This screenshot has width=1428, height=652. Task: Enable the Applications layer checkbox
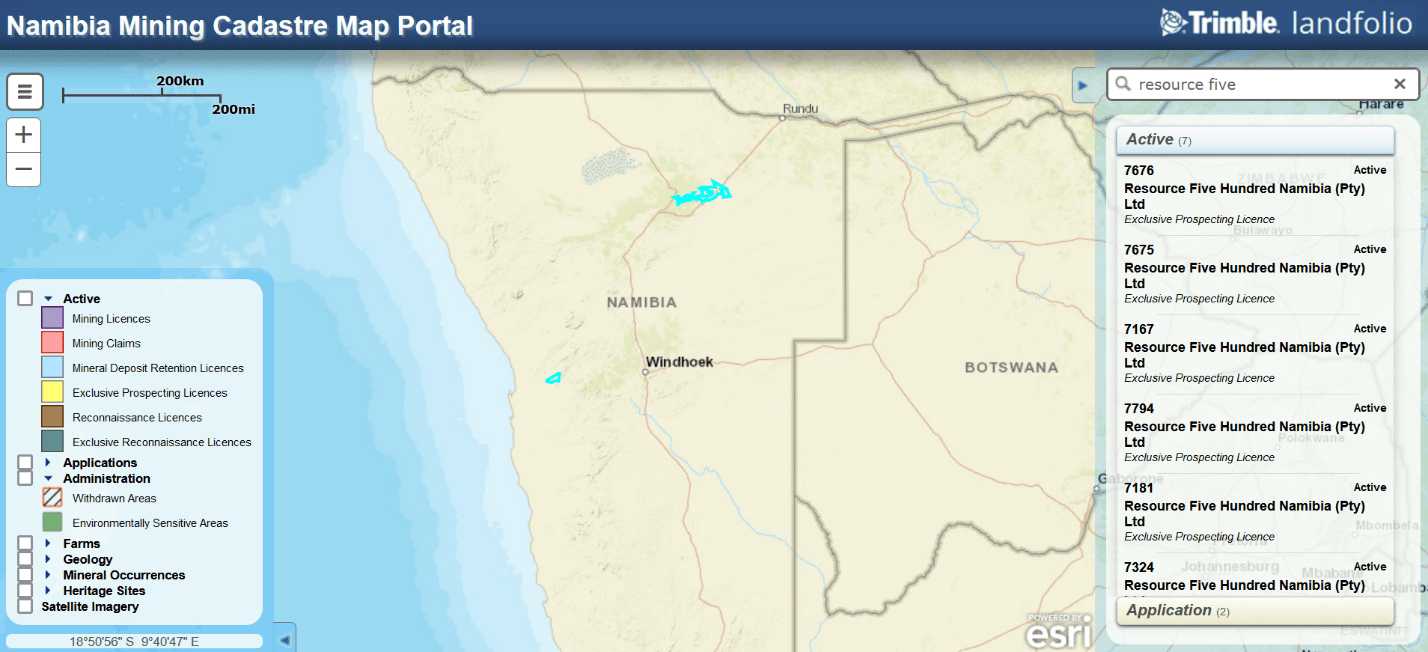click(x=25, y=463)
